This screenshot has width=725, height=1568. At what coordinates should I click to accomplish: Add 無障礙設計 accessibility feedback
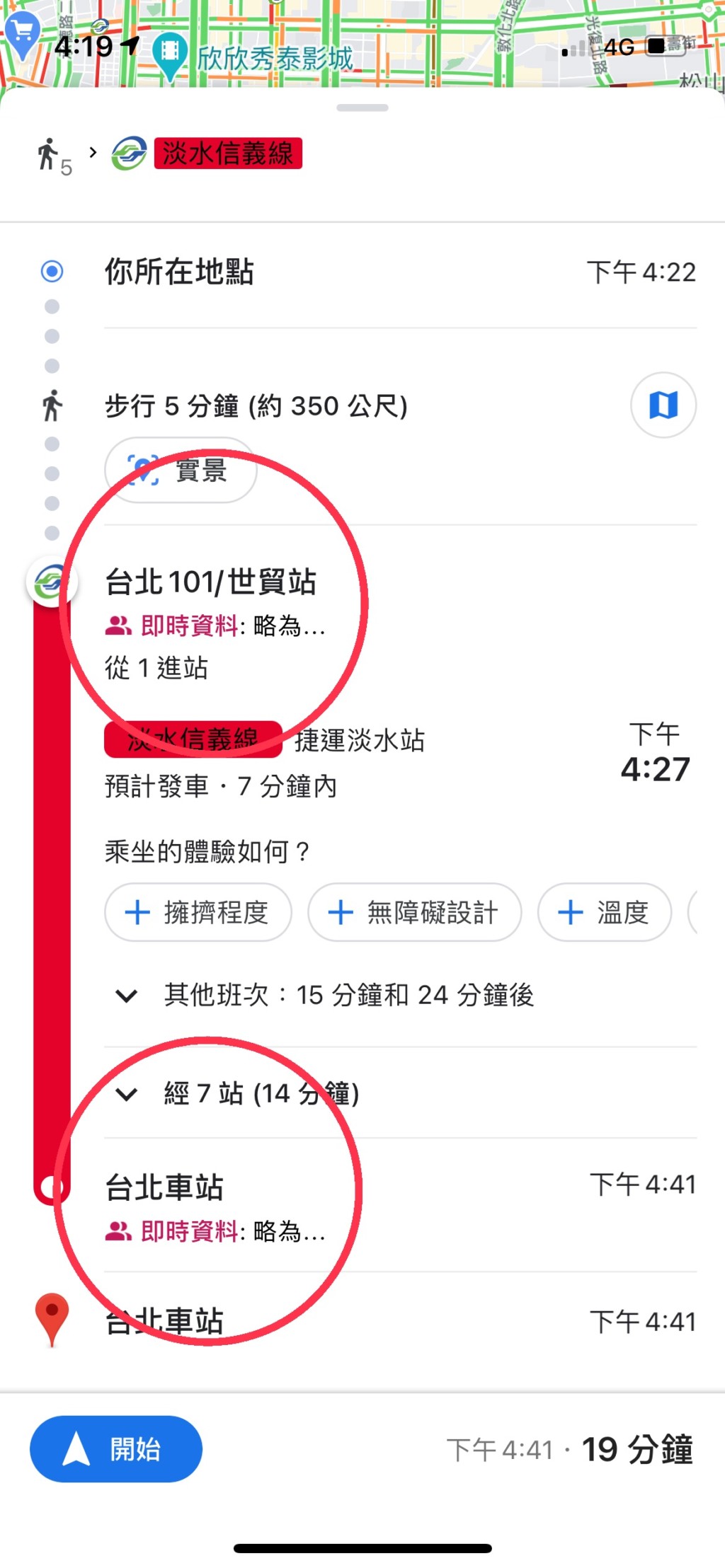tap(414, 912)
